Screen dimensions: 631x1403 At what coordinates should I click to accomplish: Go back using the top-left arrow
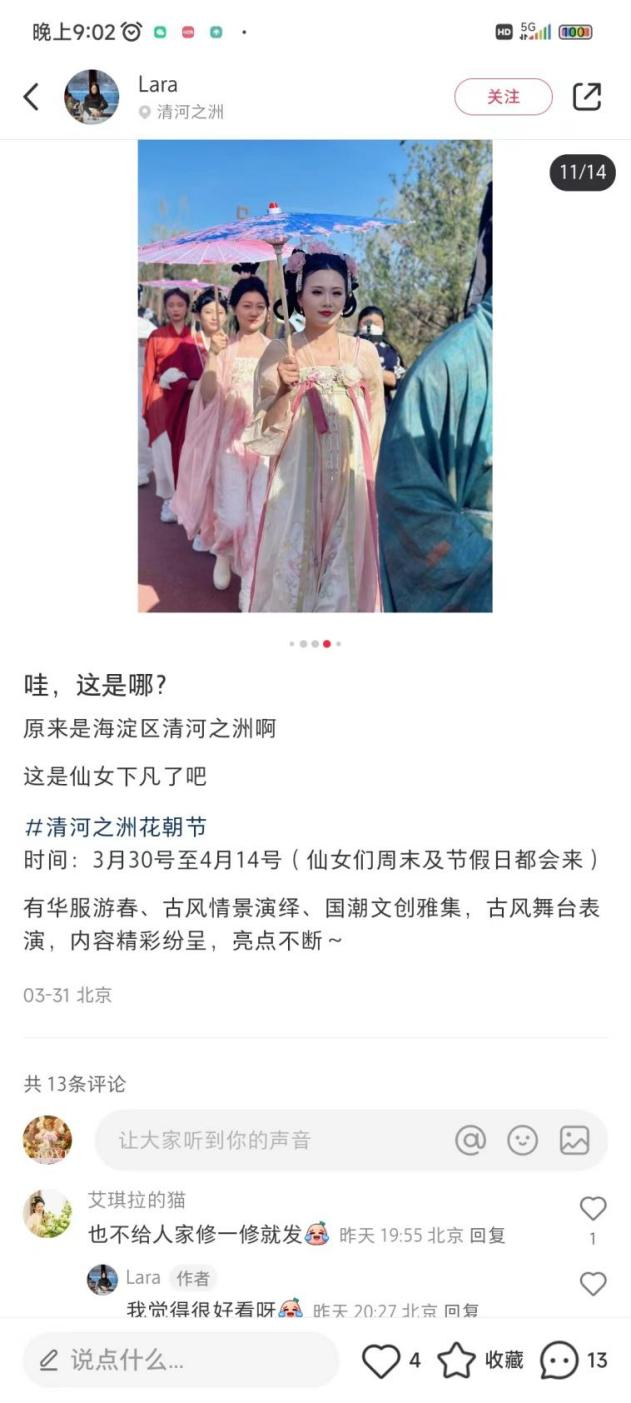[31, 97]
